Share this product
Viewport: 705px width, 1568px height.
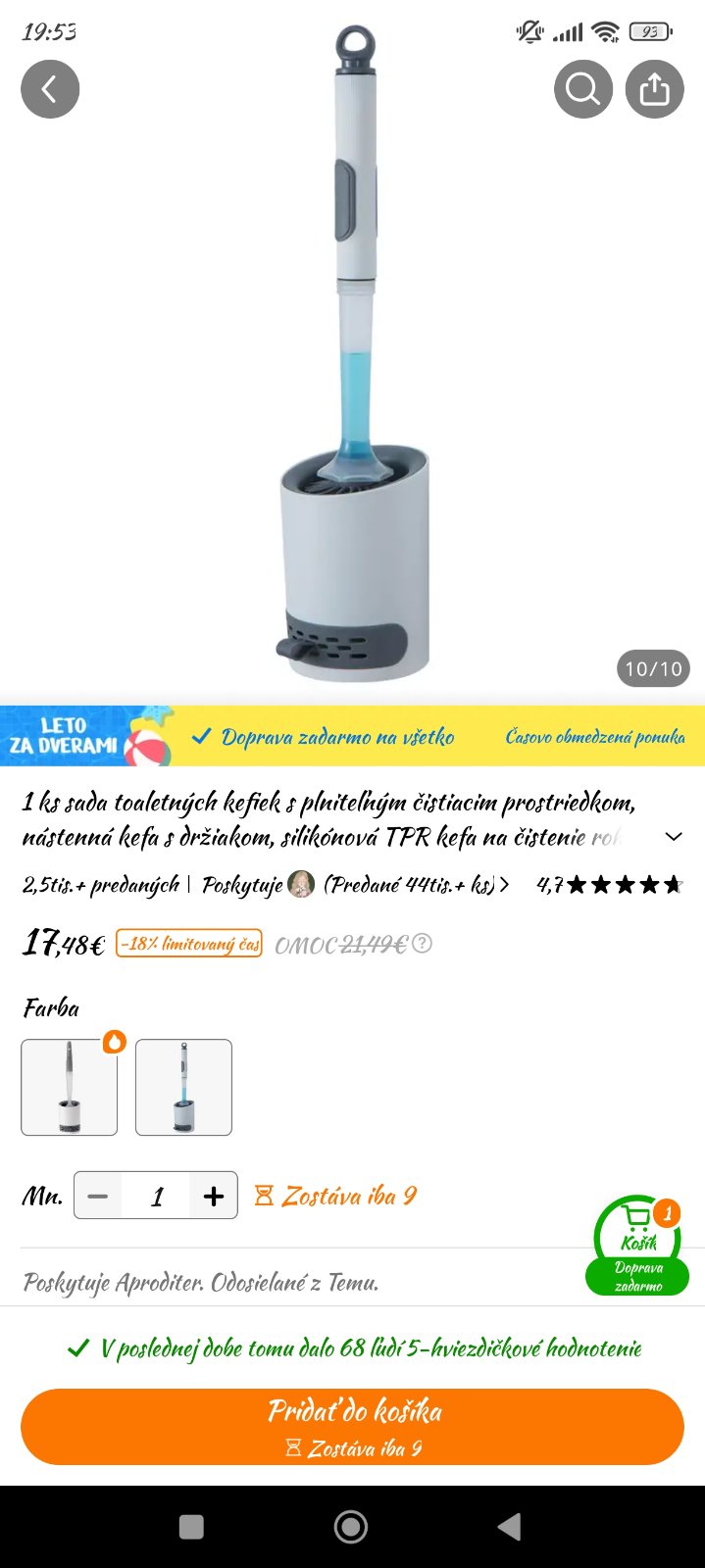[x=654, y=89]
